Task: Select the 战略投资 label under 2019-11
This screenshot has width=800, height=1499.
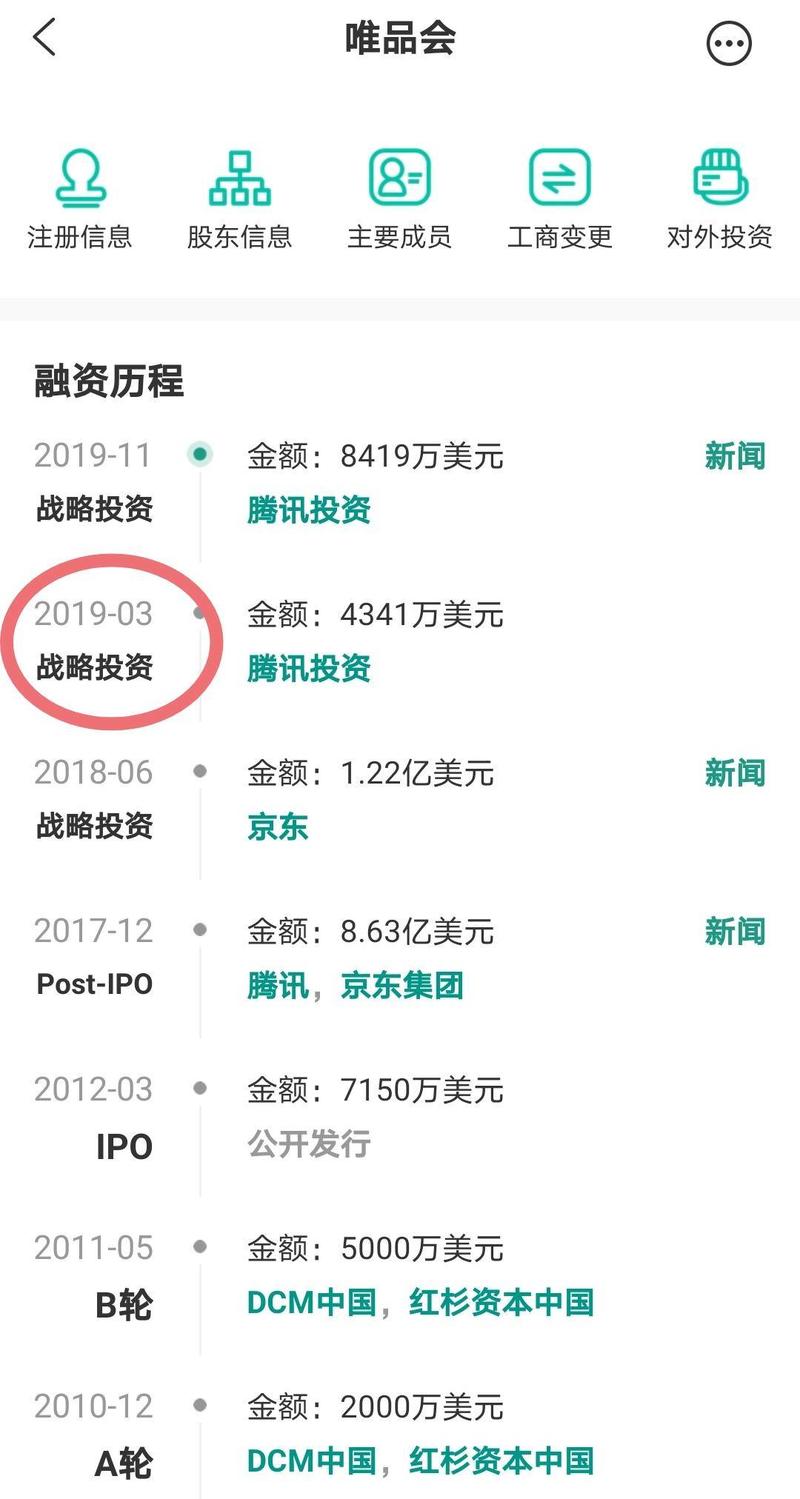Action: point(95,510)
